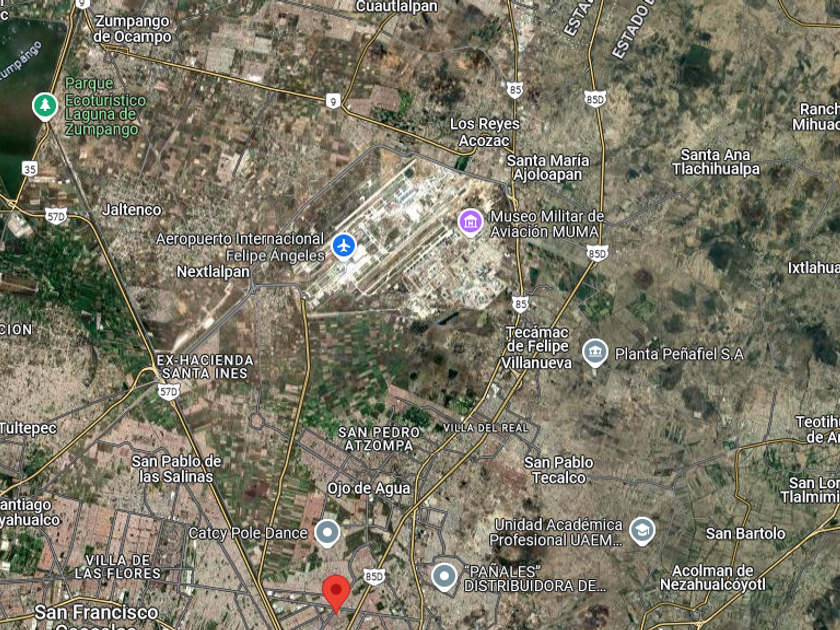Tap the "PAÑALES" DISTRIBUIDORA DE place pin
840x630 pixels.
tap(444, 576)
